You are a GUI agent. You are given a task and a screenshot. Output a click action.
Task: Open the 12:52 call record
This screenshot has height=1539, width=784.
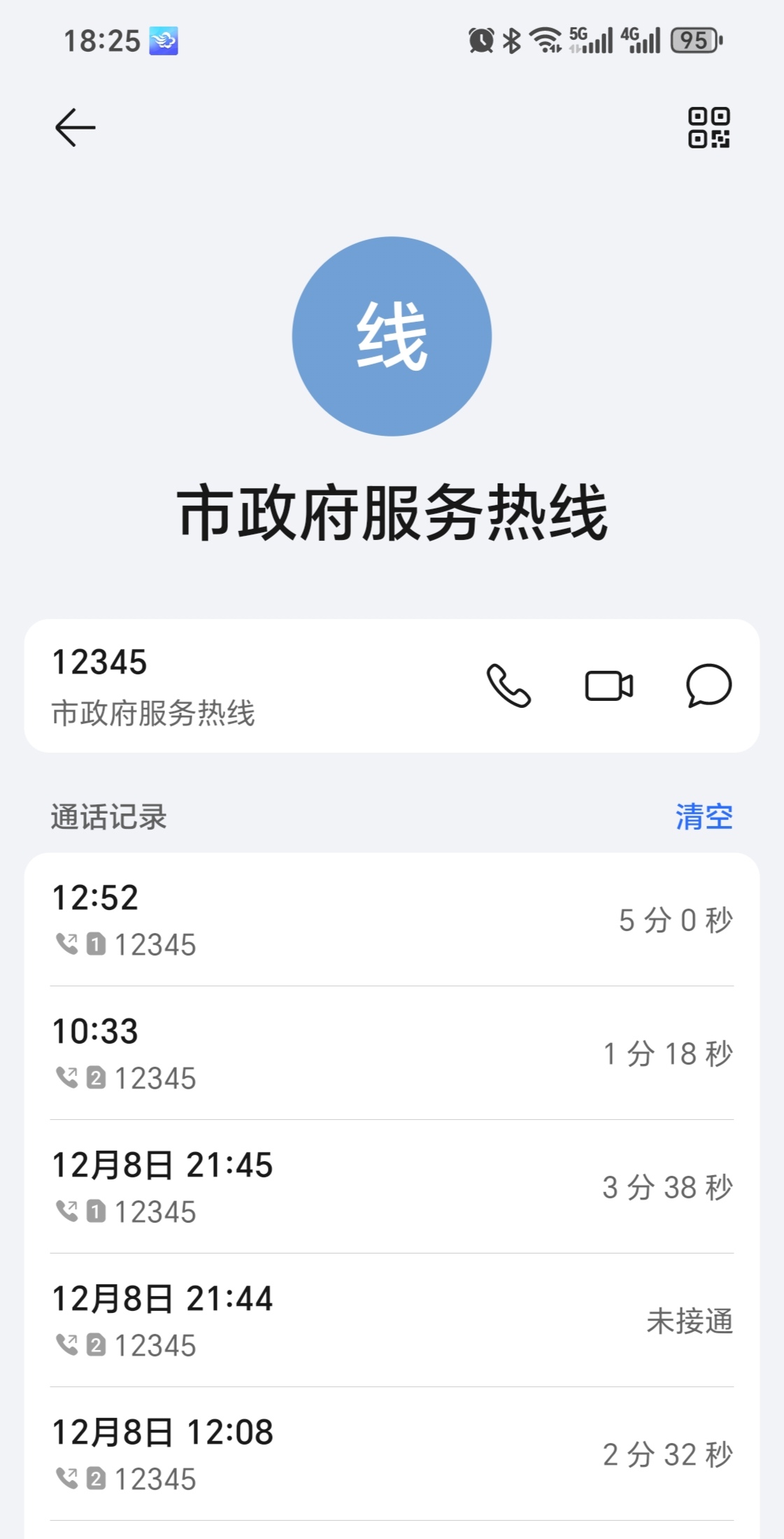pyautogui.click(x=392, y=919)
